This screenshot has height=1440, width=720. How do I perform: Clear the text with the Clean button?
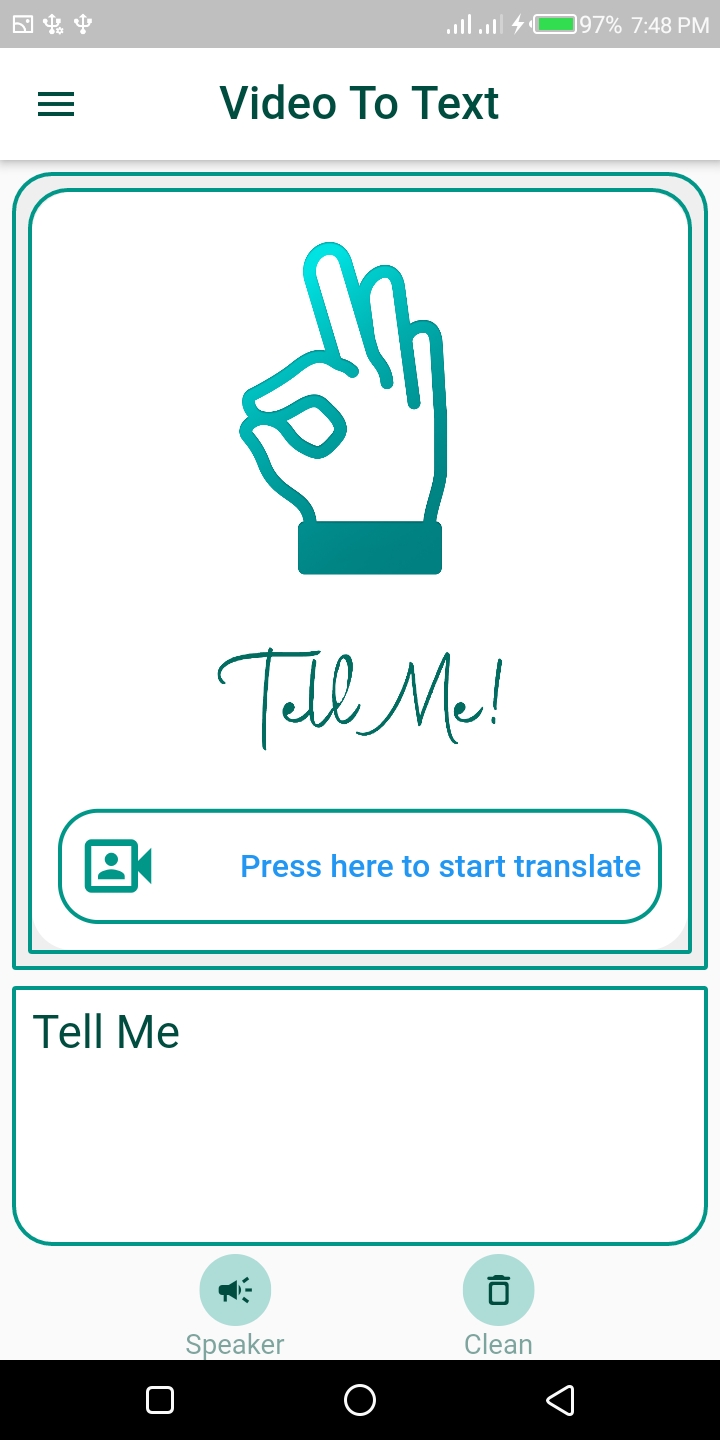pos(498,1290)
